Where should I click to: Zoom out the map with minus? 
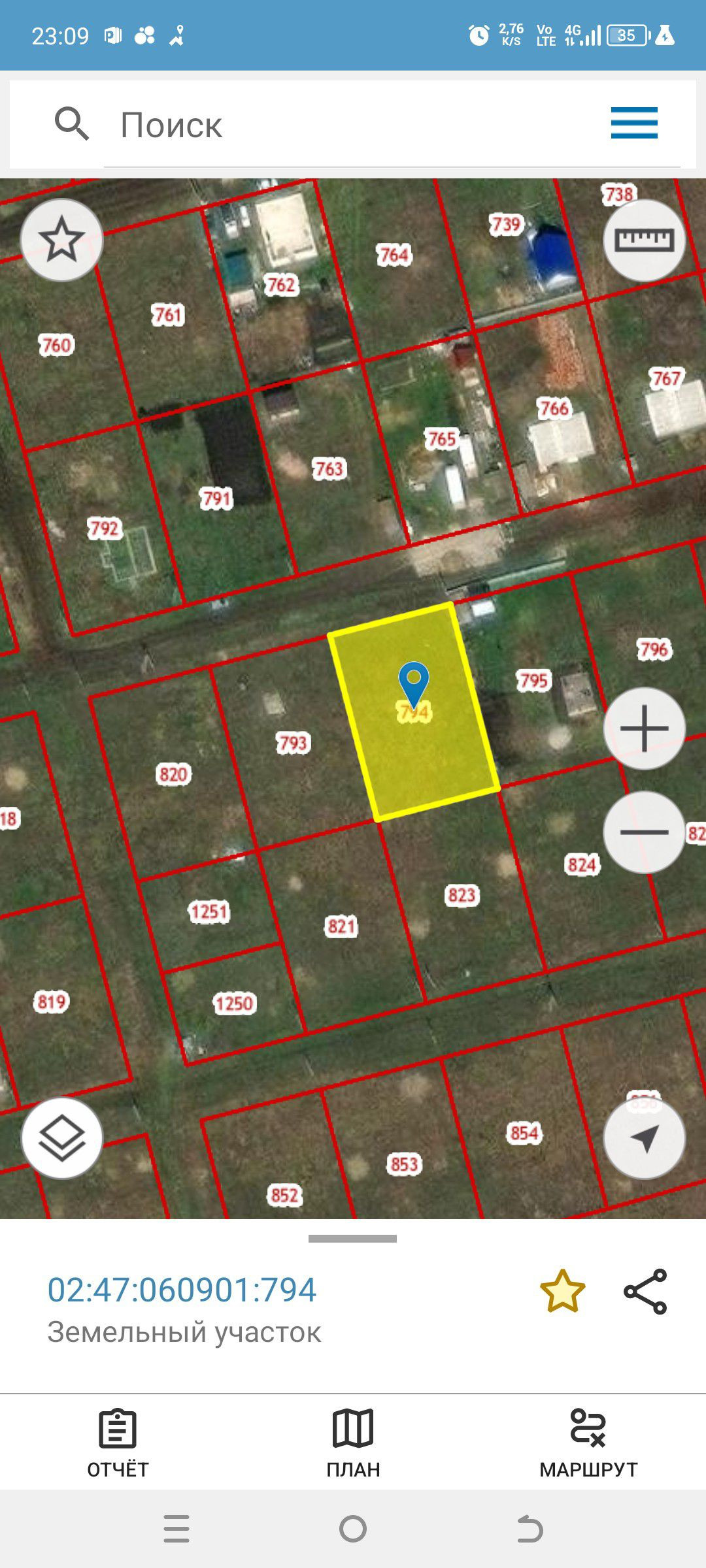[644, 832]
